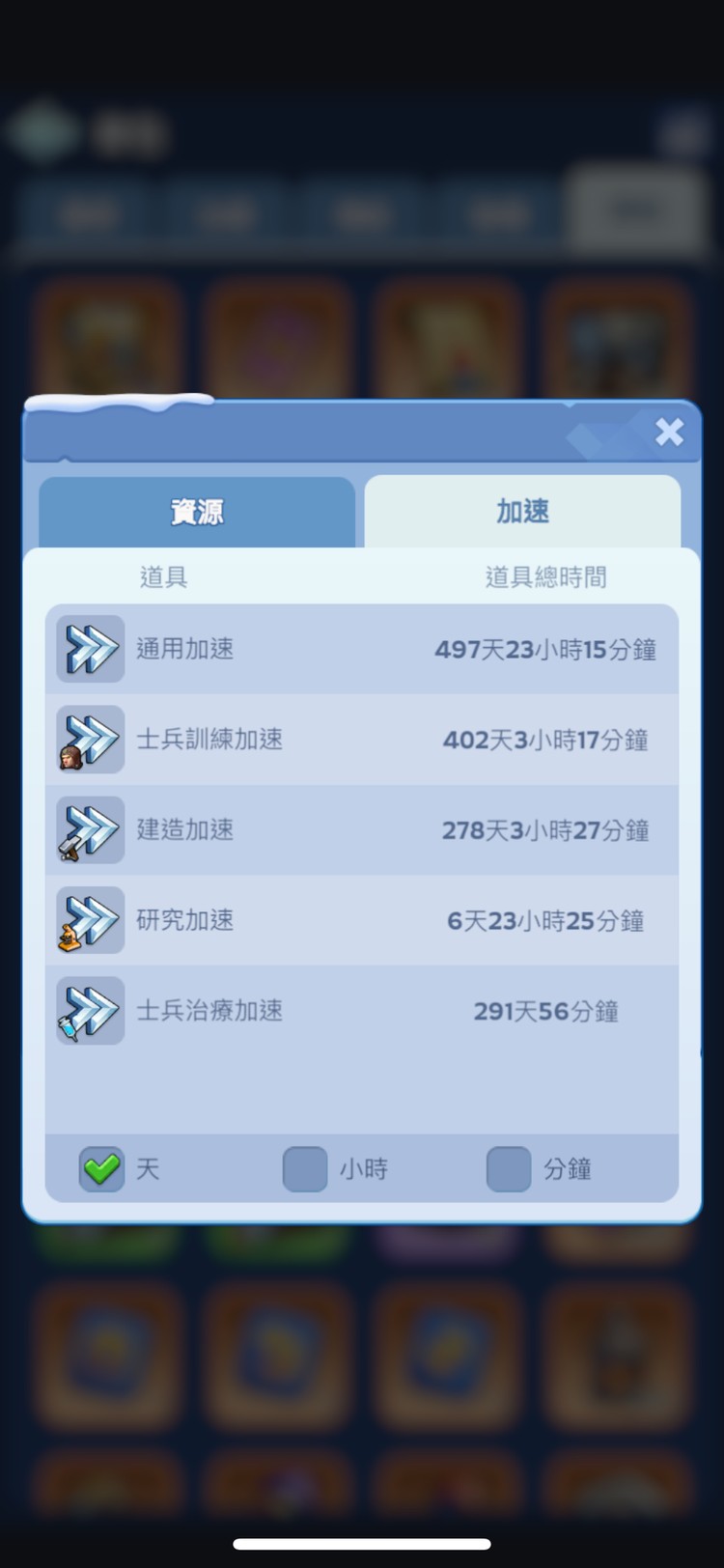Viewport: 724px width, 1568px height.
Task: Close the speedup summary dialog
Action: 669,432
